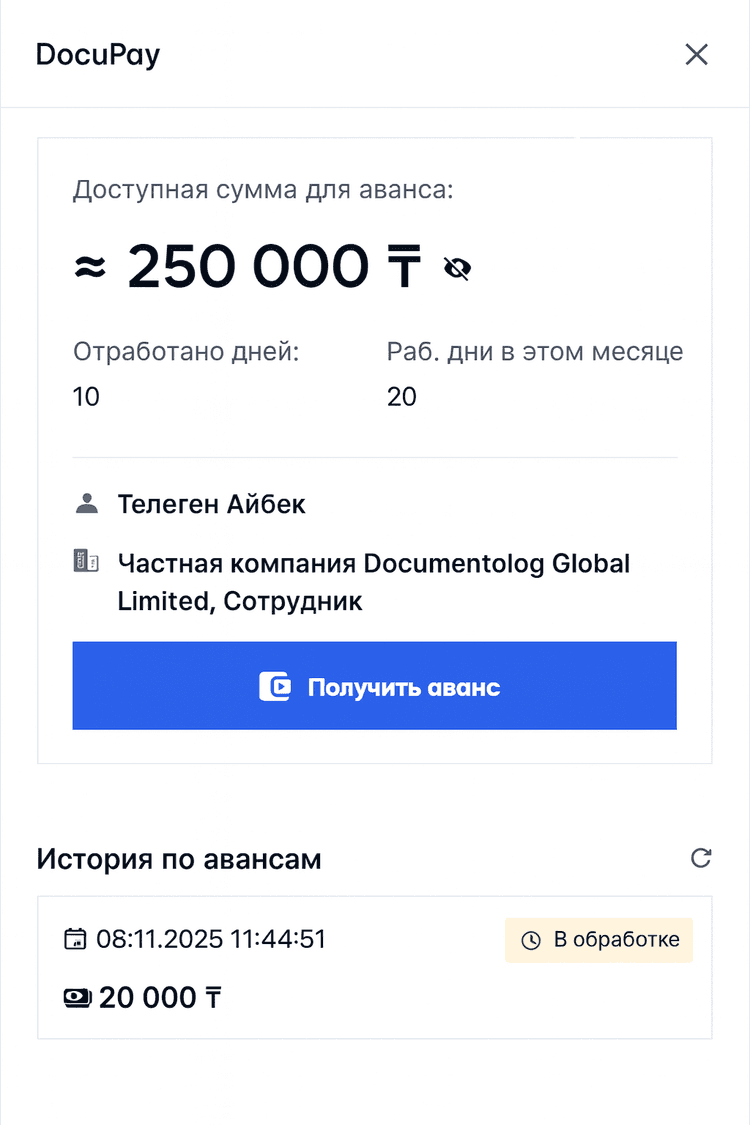Select the В обработке status badge
Image resolution: width=750 pixels, height=1125 pixels.
598,939
